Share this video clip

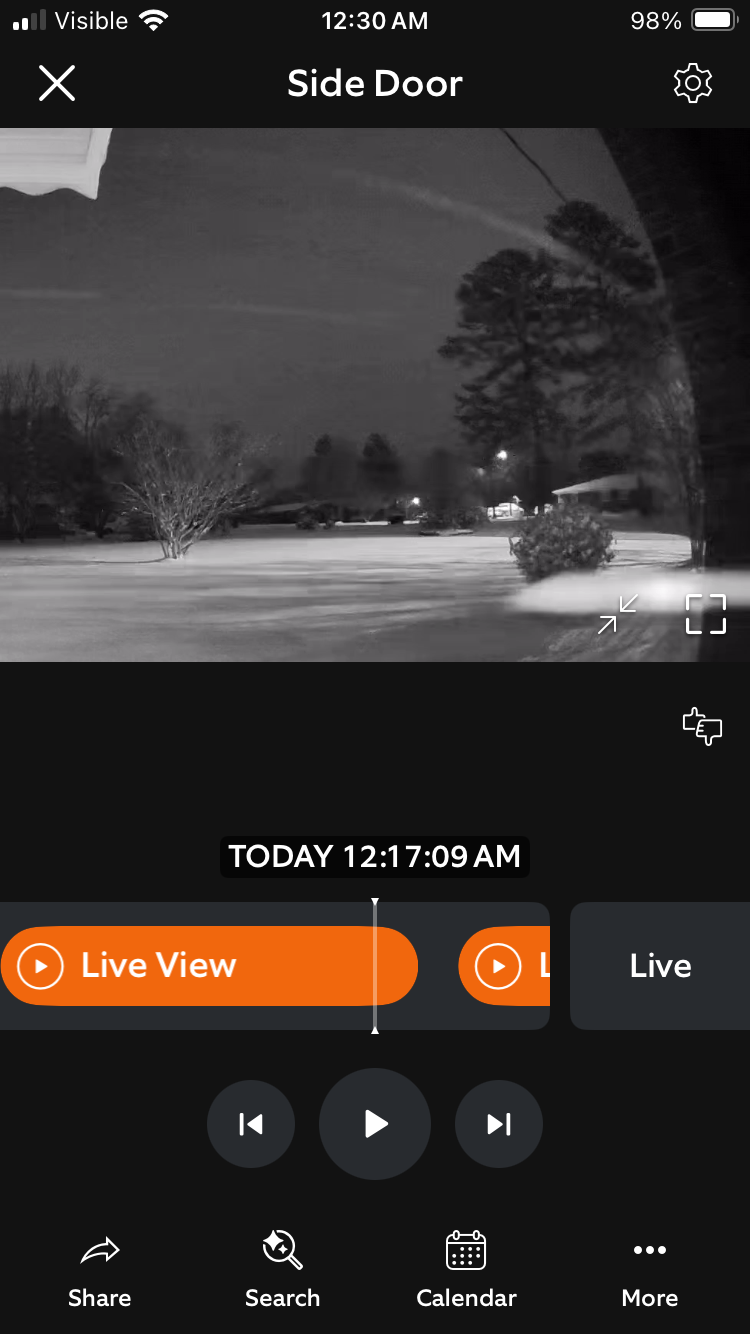[x=99, y=1270]
